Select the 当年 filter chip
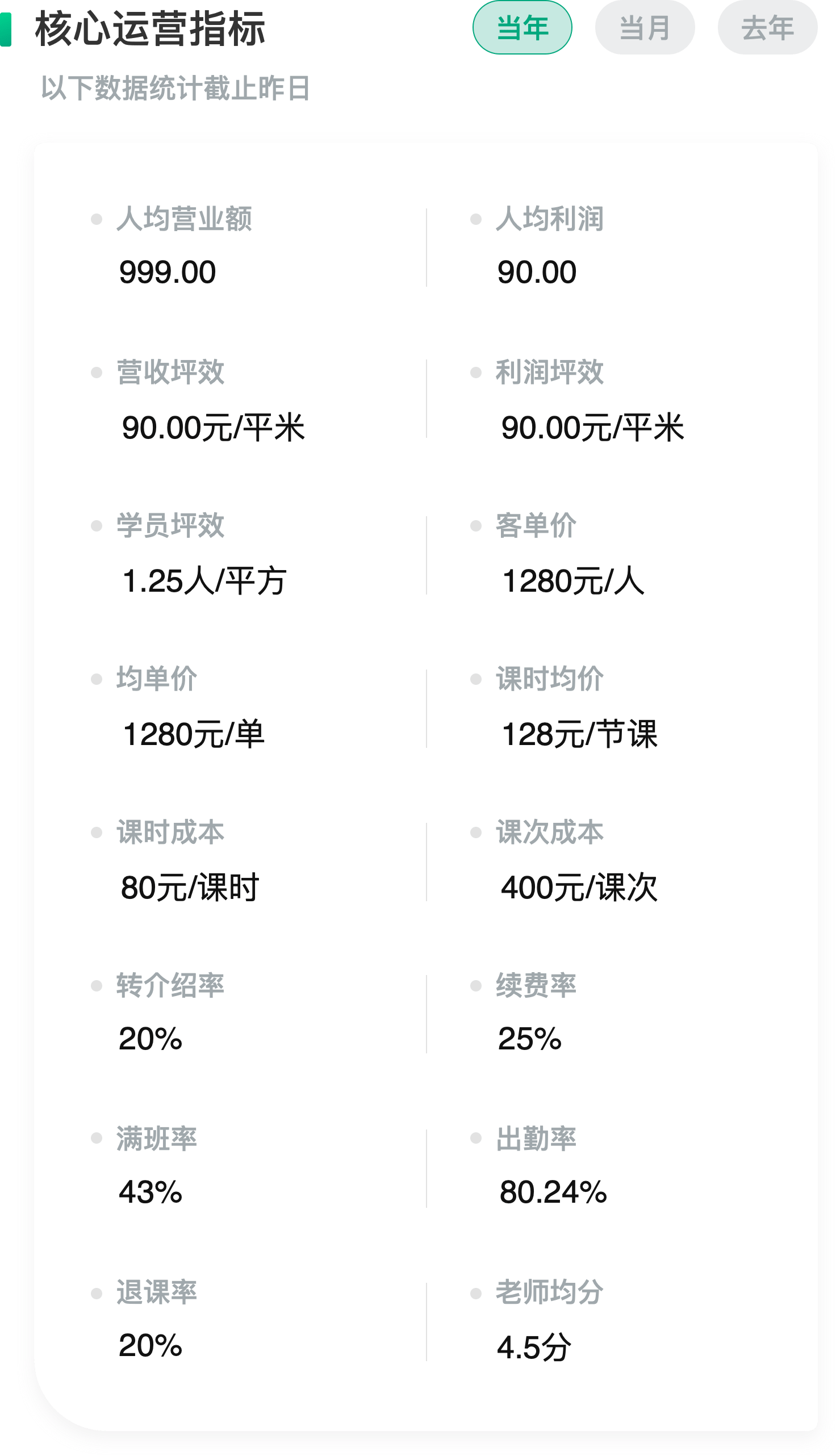The height and width of the screenshot is (1456, 836). (522, 28)
